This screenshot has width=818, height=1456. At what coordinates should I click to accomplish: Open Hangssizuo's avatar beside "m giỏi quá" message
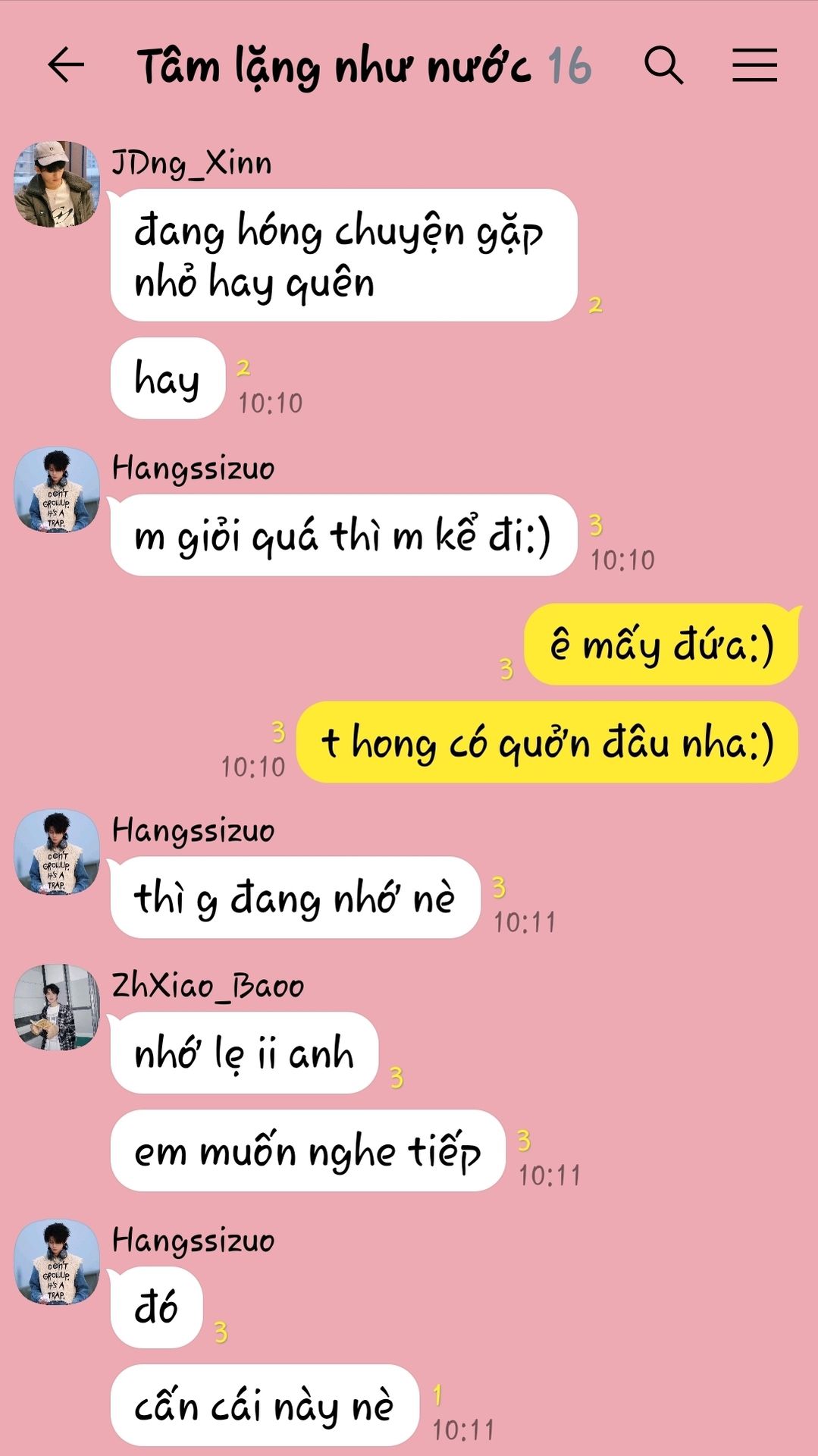point(57,490)
